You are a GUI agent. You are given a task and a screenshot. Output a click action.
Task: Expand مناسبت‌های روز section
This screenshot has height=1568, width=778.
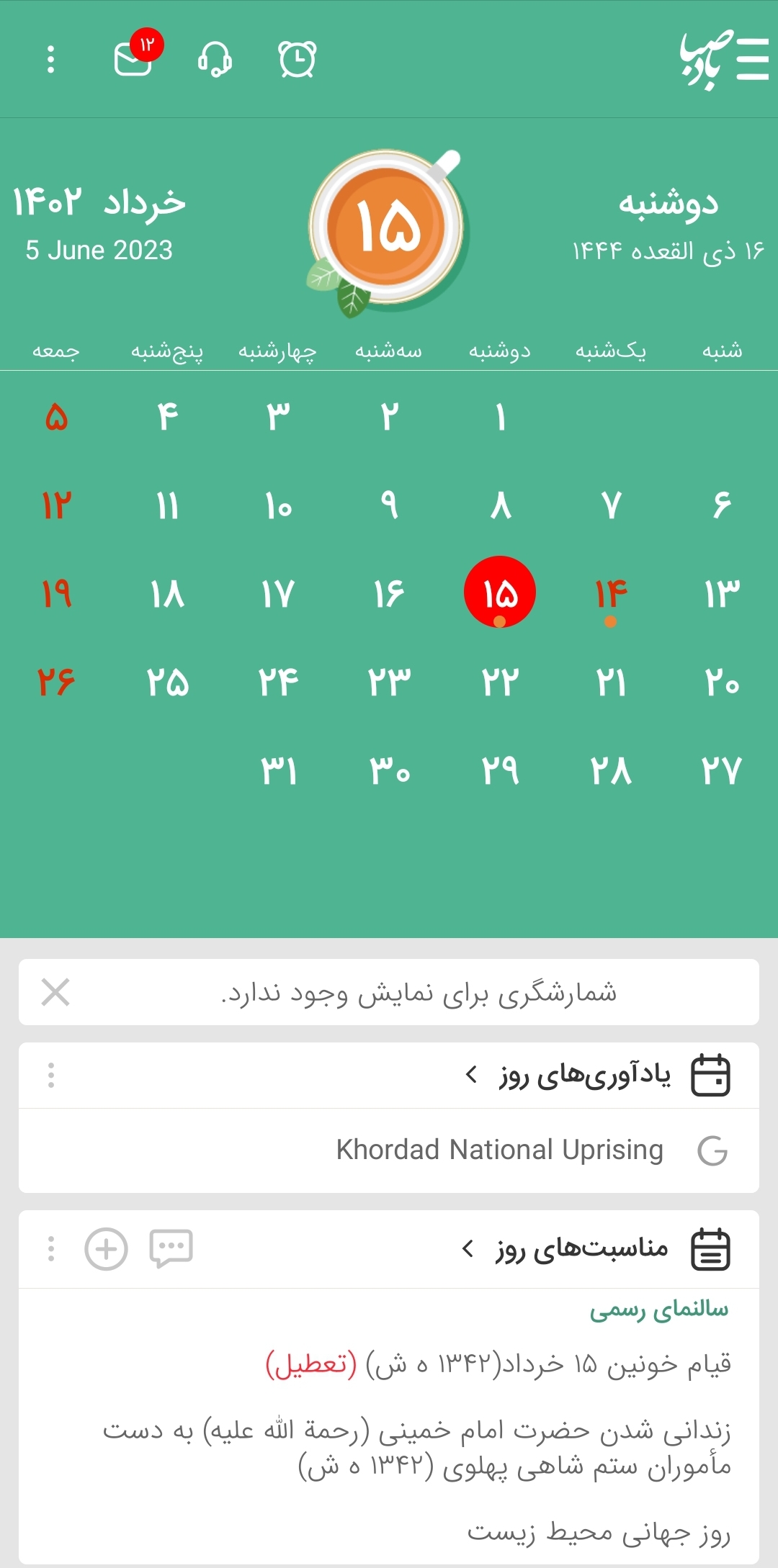pos(566,1248)
